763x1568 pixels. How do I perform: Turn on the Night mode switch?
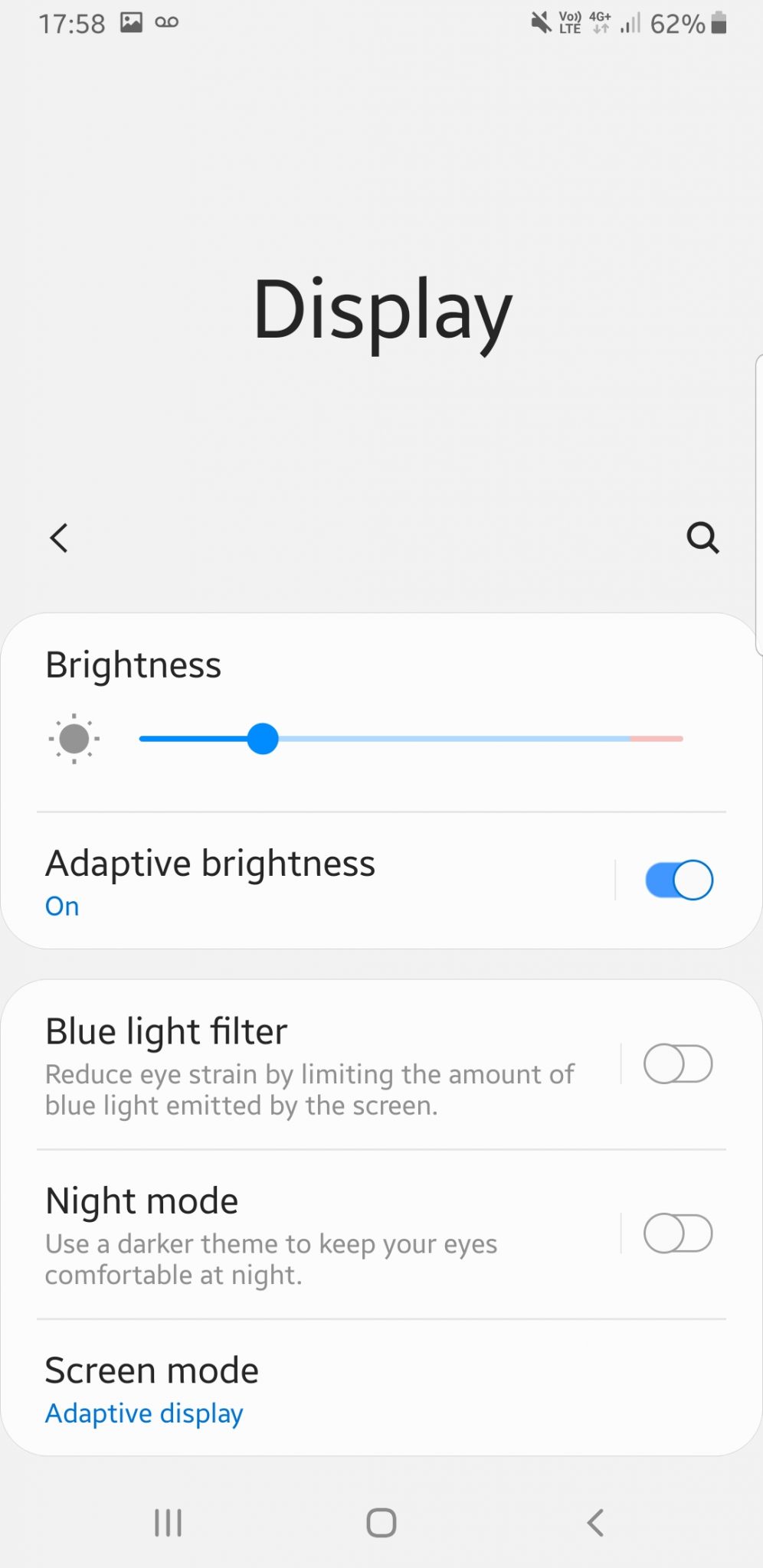679,1233
